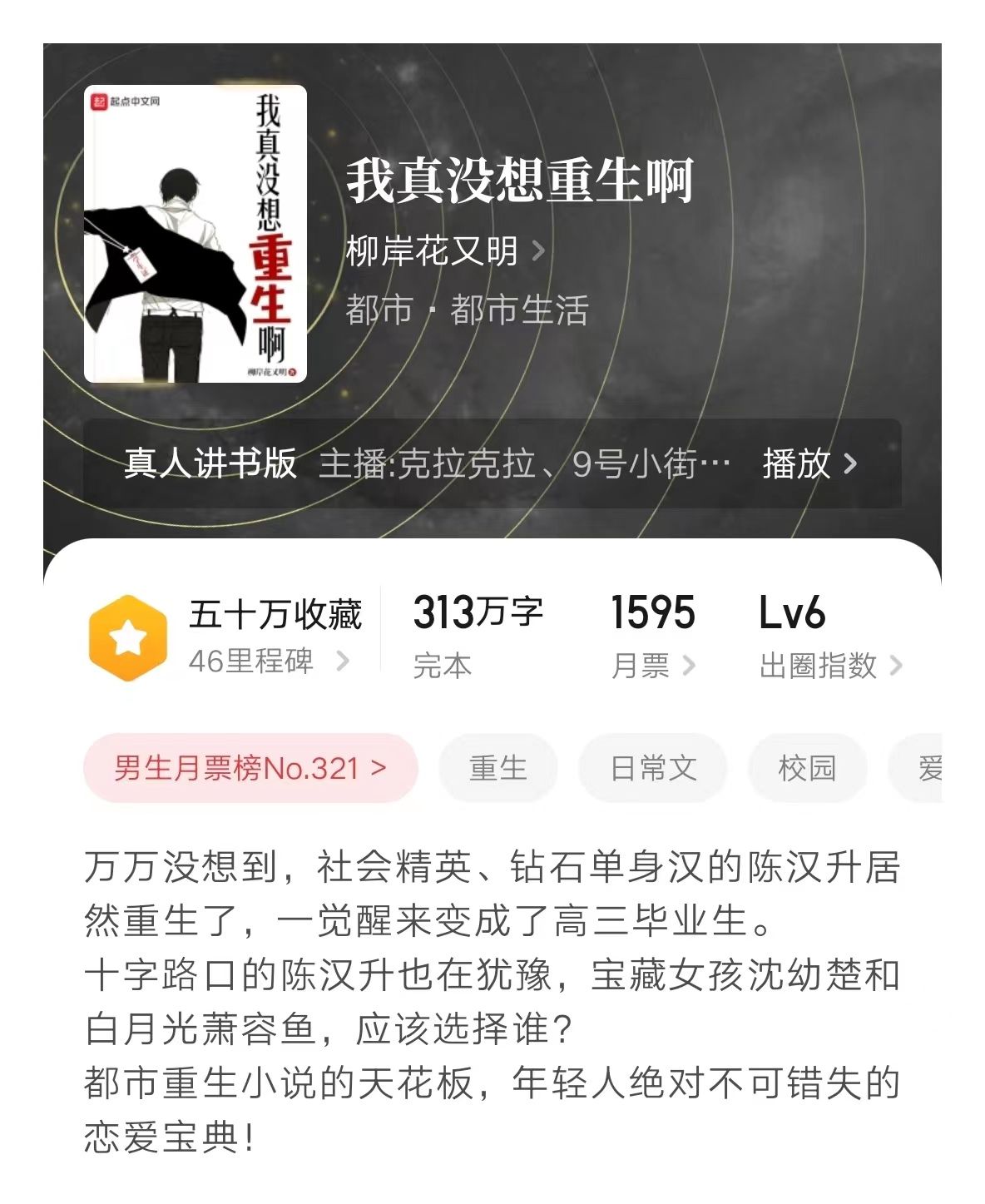Viewport: 985px width, 1204px height.
Task: Click the 1595 monthly ticket count
Action: (x=653, y=613)
